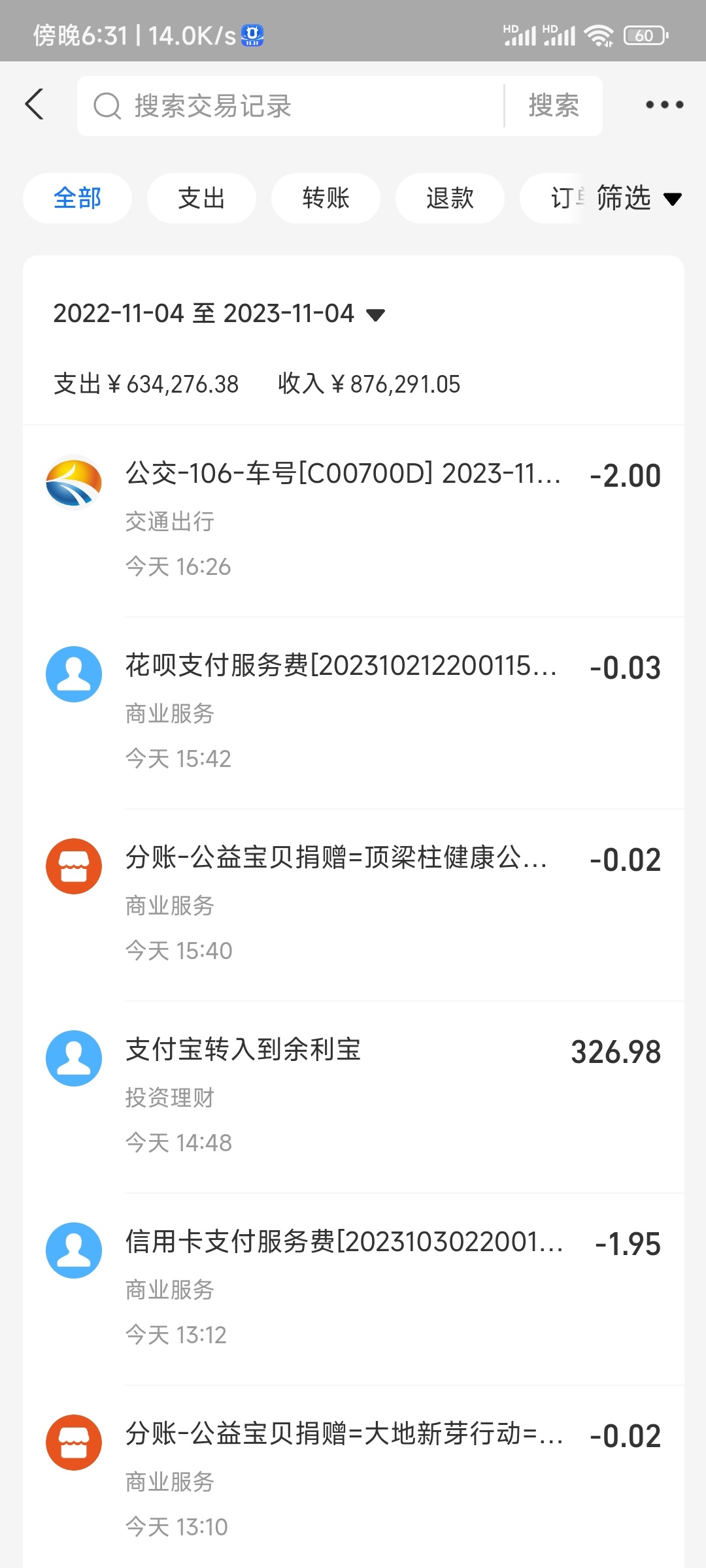
Task: Open the 花呗支付服务费 transaction
Action: click(x=354, y=713)
